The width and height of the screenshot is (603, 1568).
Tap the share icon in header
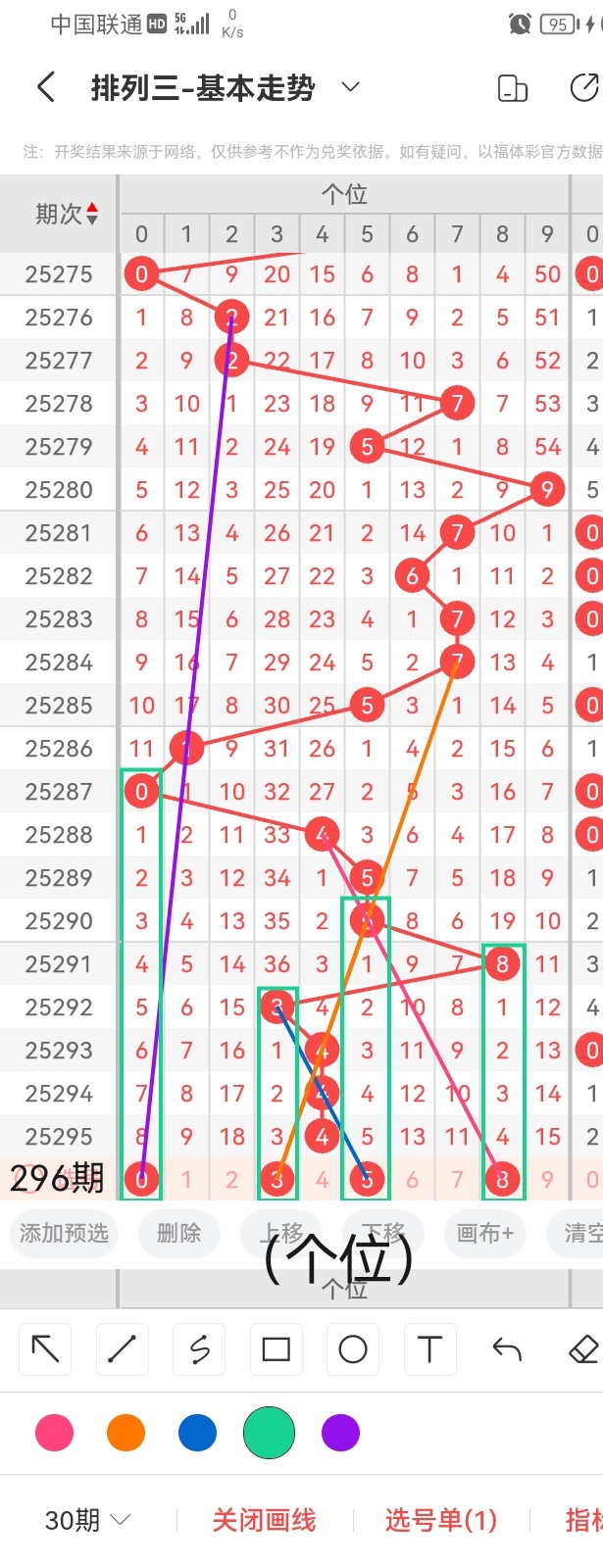pos(584,88)
